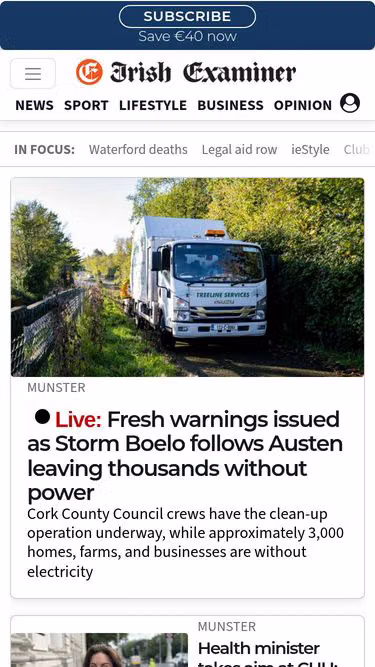This screenshot has width=375, height=667.
Task: Go to the Irish Examiner homepage logo
Action: click(186, 72)
